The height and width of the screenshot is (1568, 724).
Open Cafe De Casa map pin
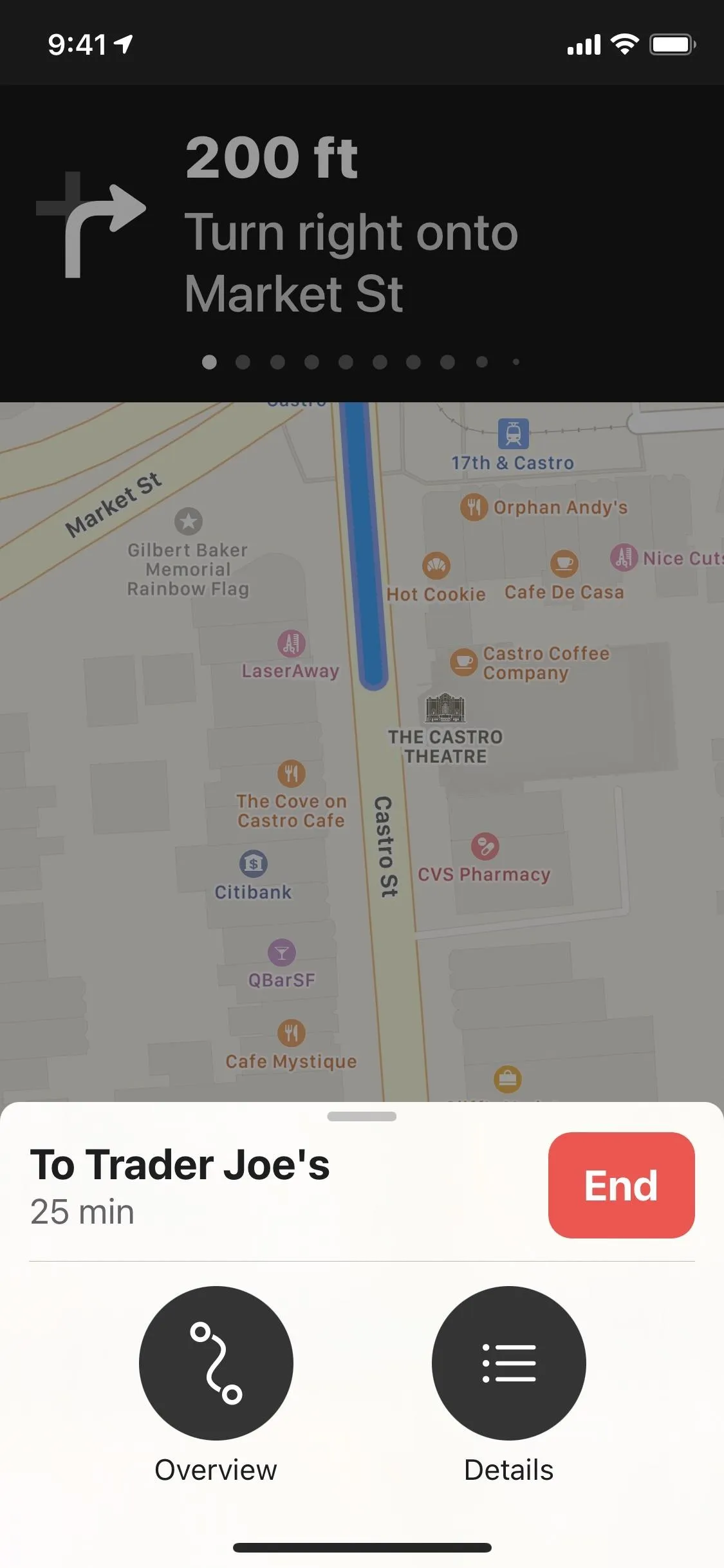click(564, 563)
